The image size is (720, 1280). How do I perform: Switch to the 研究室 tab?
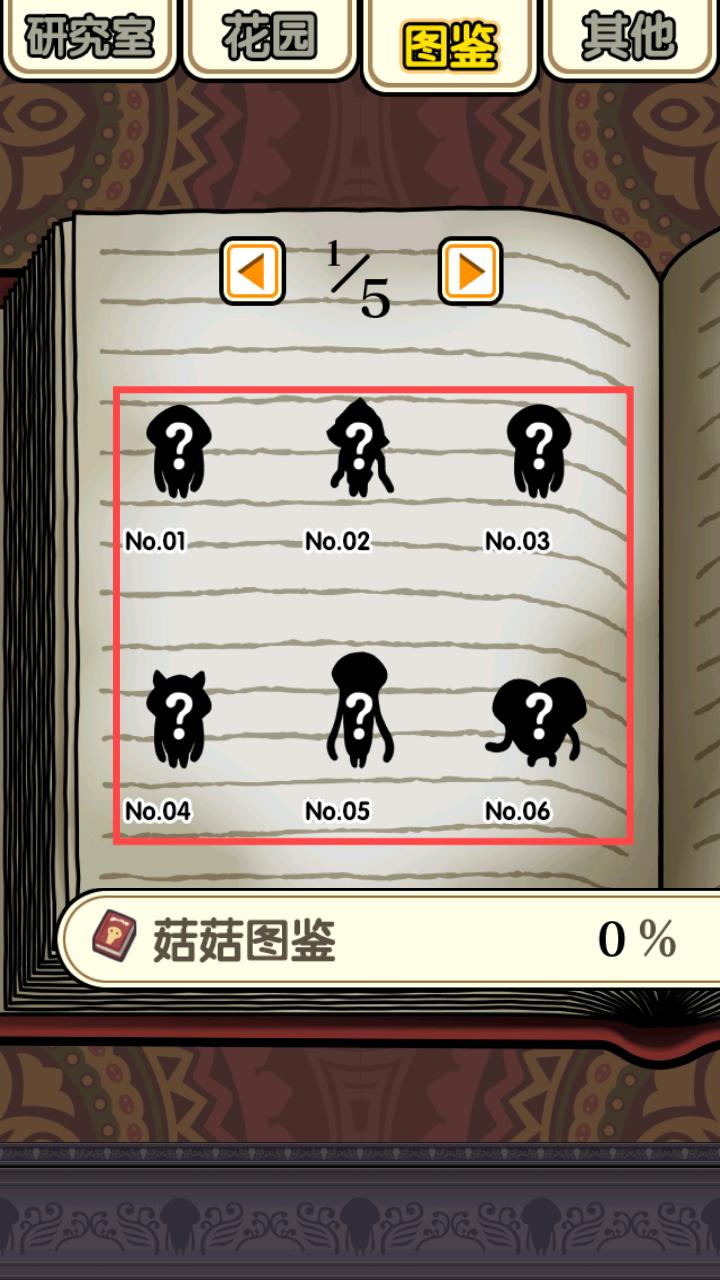pos(89,38)
